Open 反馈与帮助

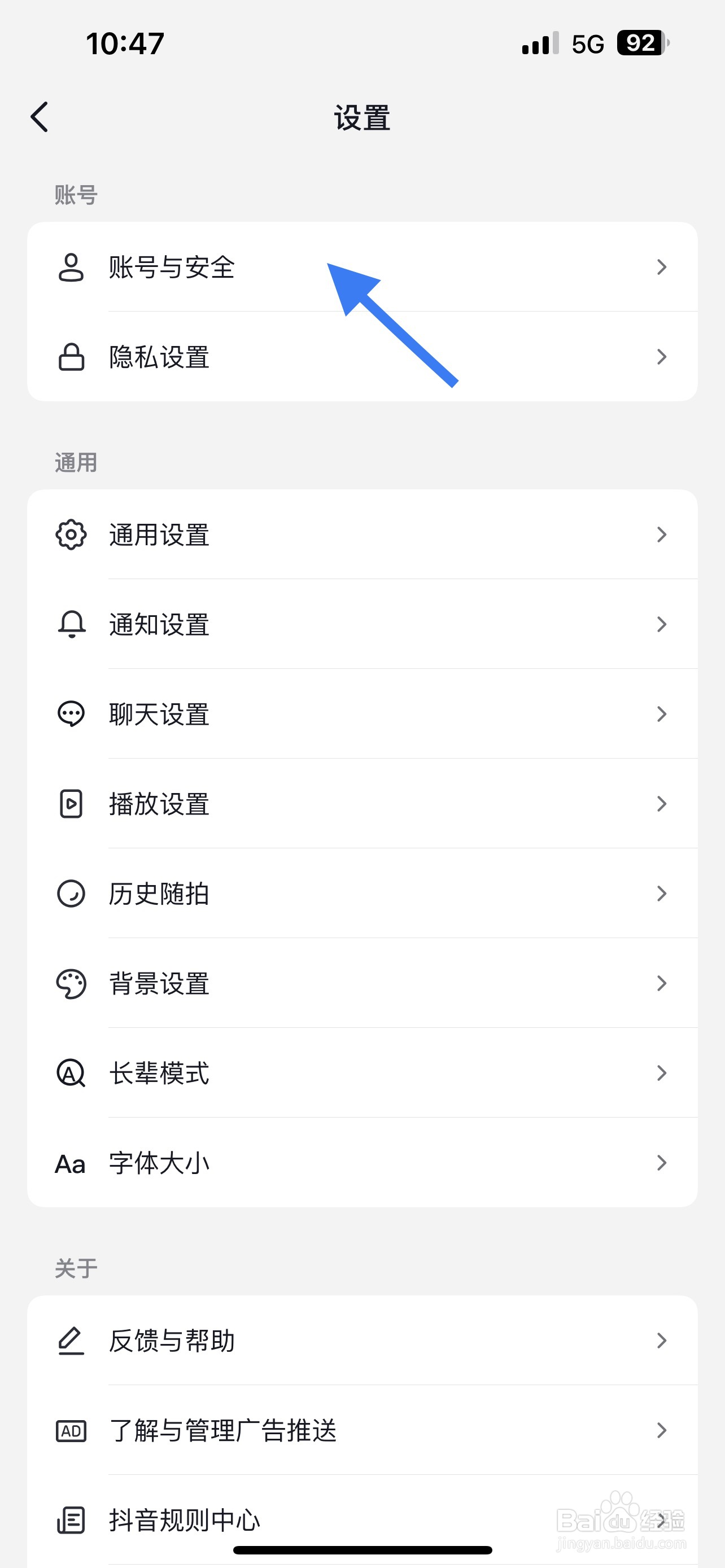click(362, 1341)
